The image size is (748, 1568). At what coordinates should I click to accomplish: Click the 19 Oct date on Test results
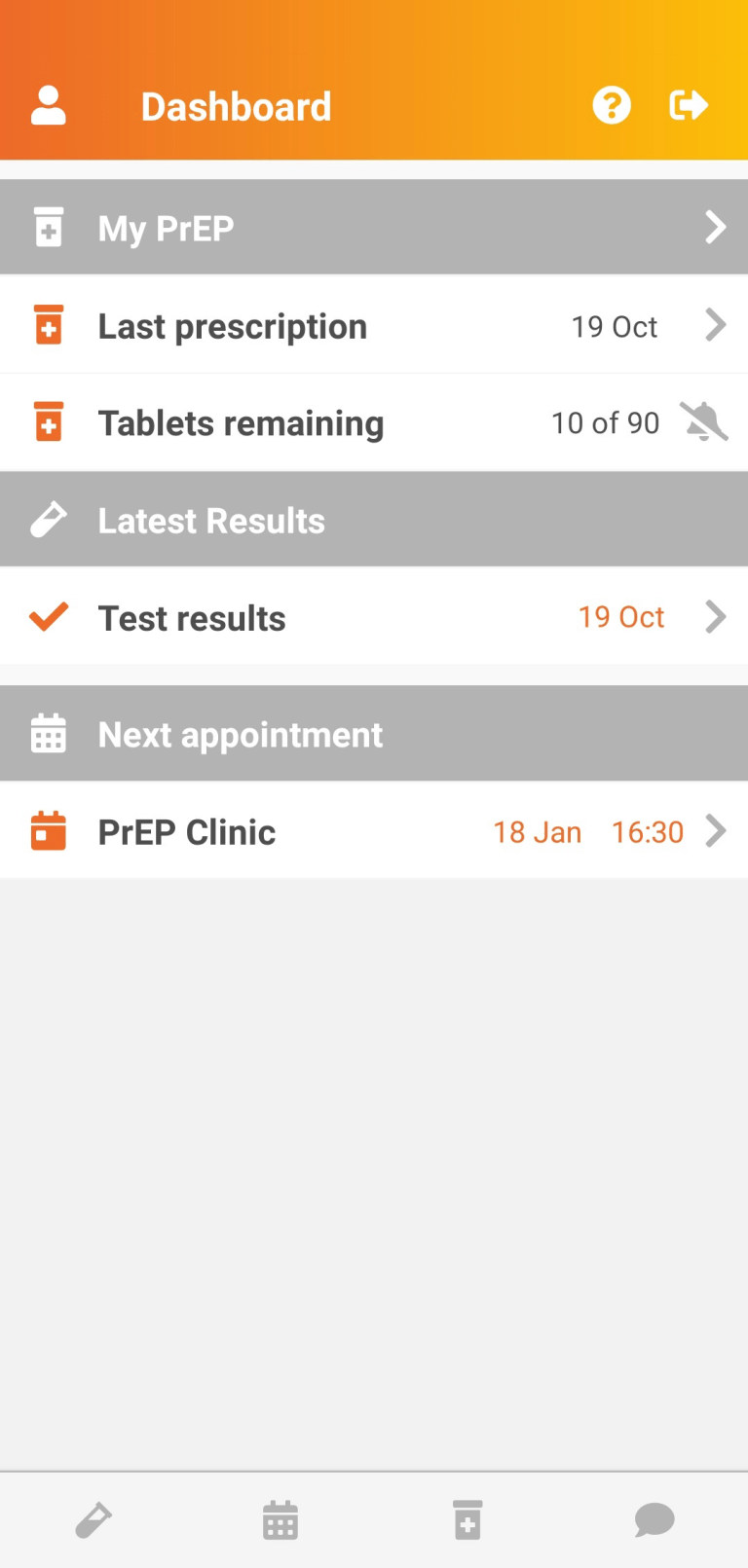click(x=620, y=616)
